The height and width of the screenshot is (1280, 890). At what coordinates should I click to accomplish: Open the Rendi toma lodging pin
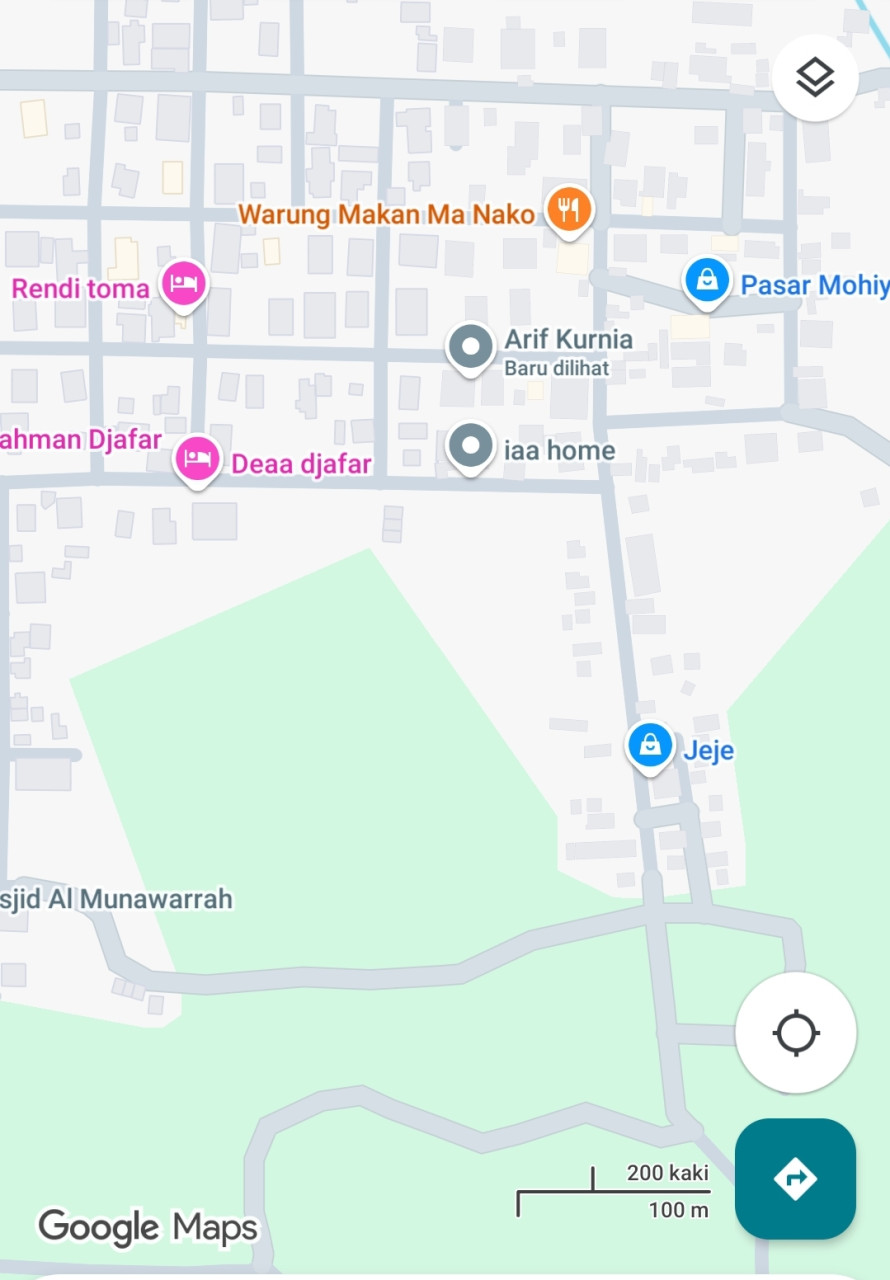click(x=184, y=282)
